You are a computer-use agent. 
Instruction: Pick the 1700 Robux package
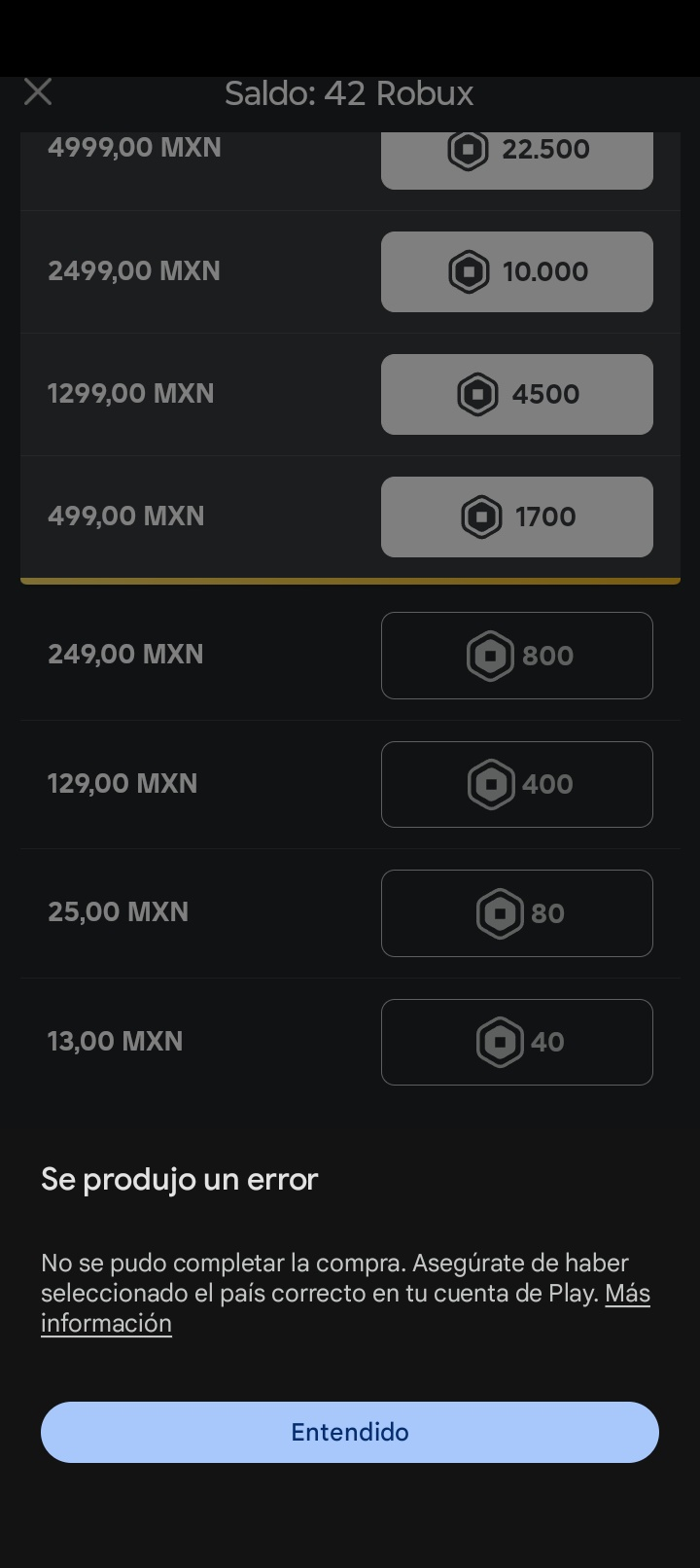pyautogui.click(x=516, y=517)
